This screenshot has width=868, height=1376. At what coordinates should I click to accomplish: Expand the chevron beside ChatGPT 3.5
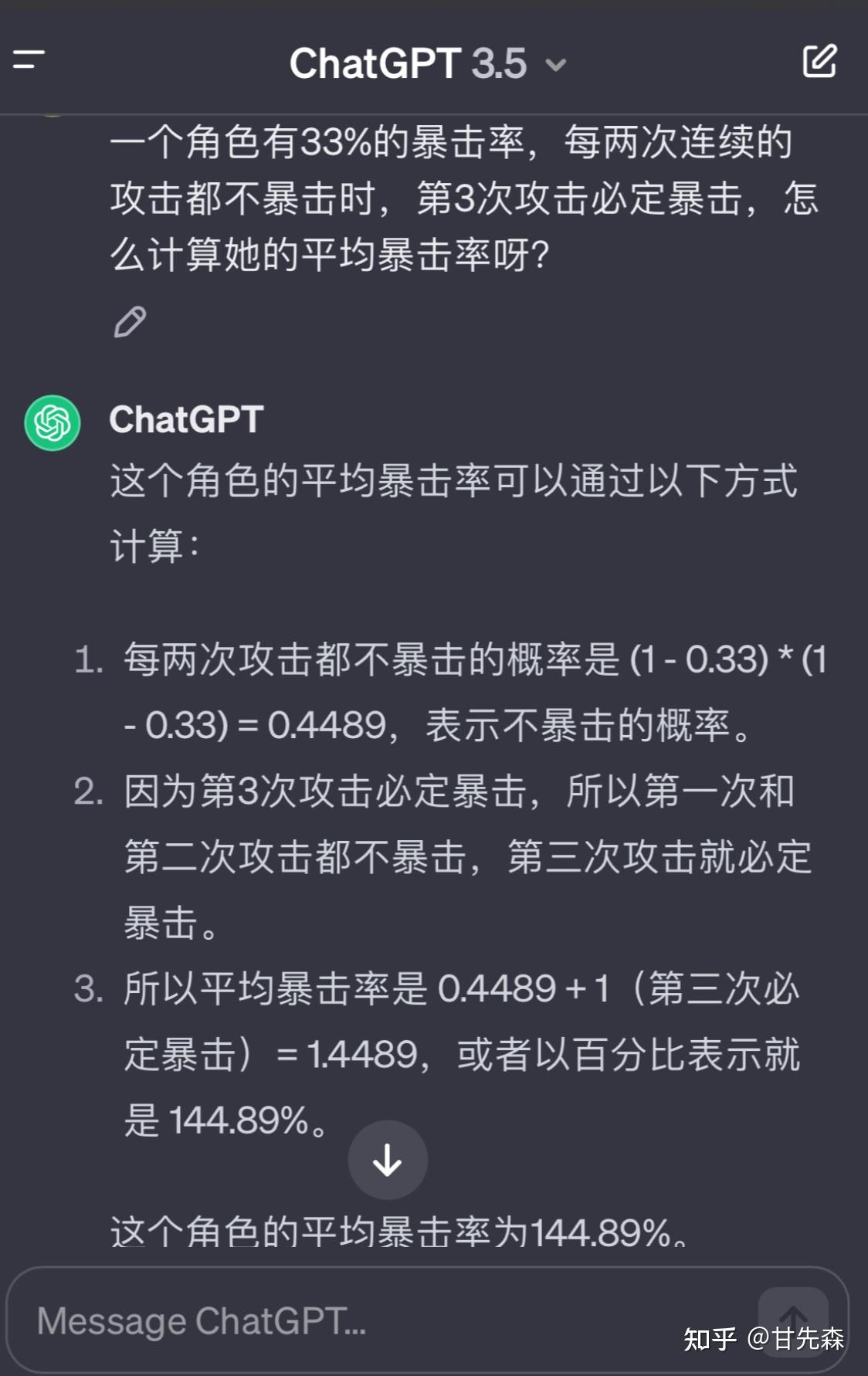point(556,67)
